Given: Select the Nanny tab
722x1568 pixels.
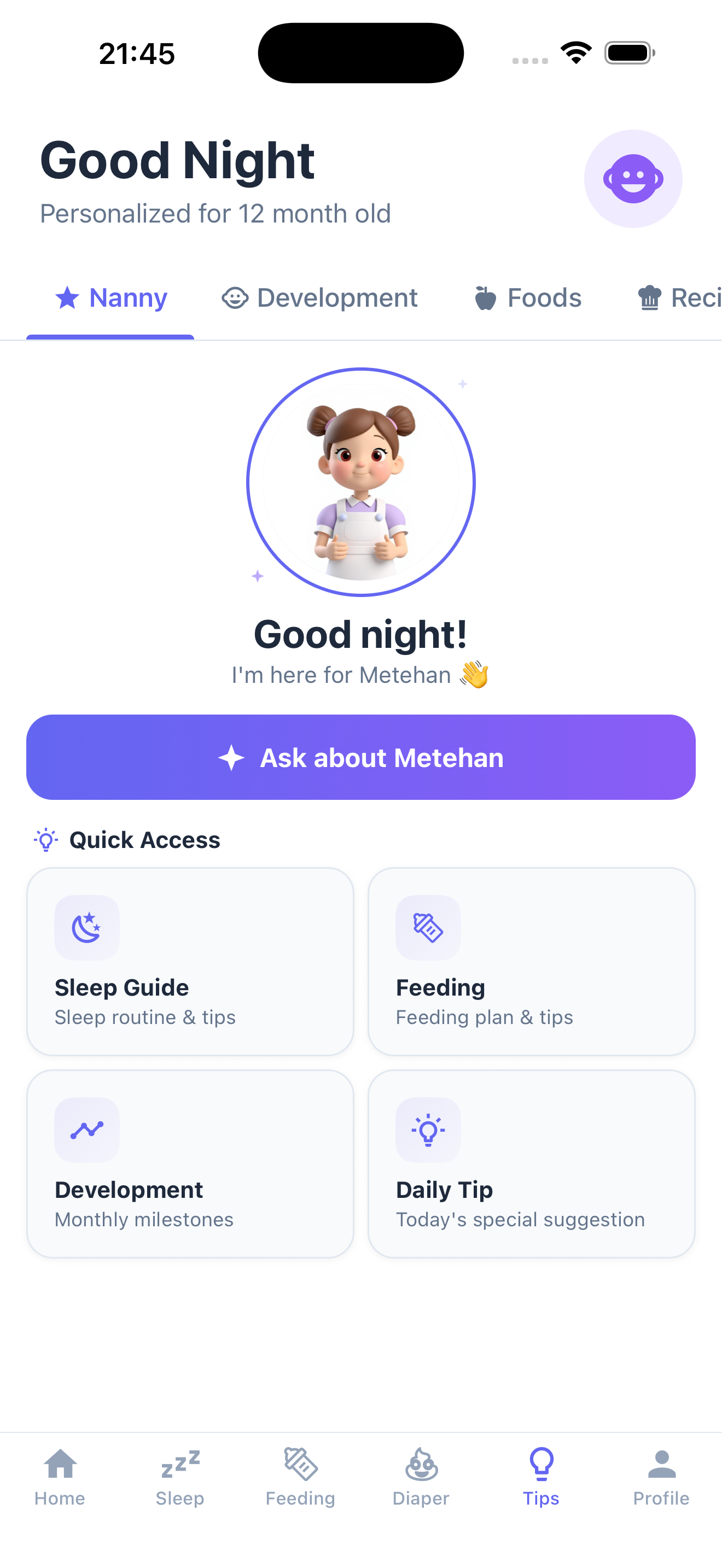Looking at the screenshot, I should point(109,297).
